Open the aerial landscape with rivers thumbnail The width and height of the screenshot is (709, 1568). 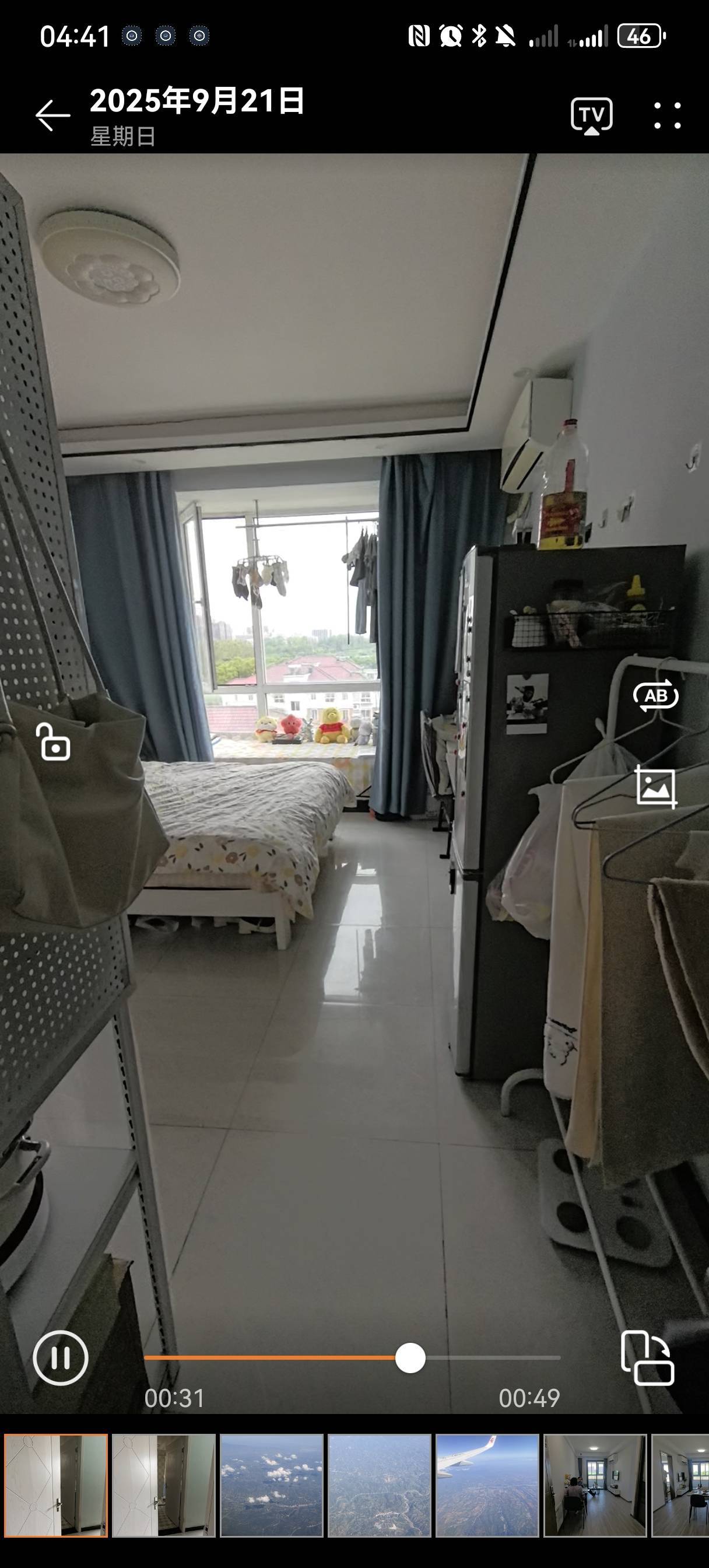[x=379, y=1485]
